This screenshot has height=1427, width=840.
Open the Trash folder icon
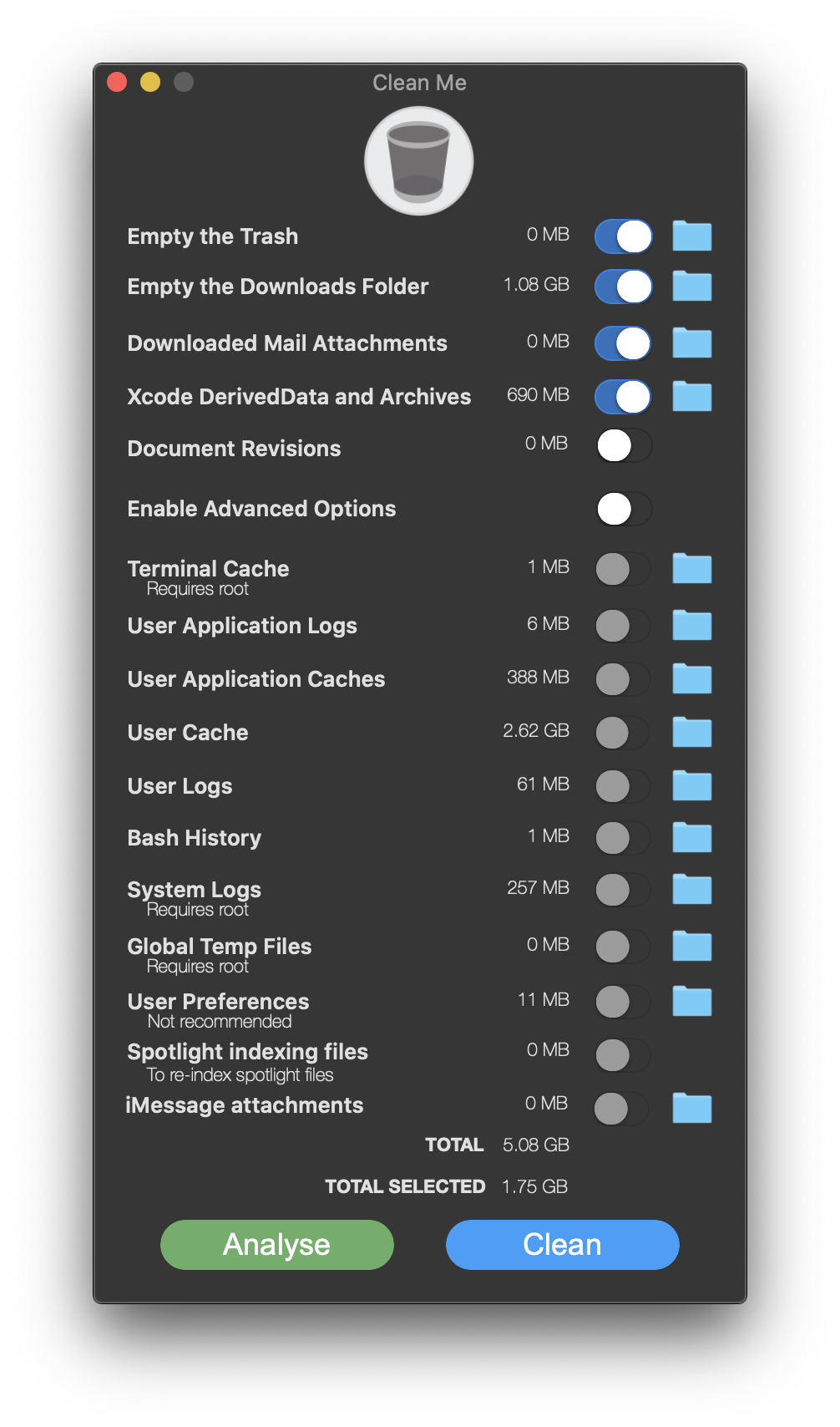(x=692, y=236)
